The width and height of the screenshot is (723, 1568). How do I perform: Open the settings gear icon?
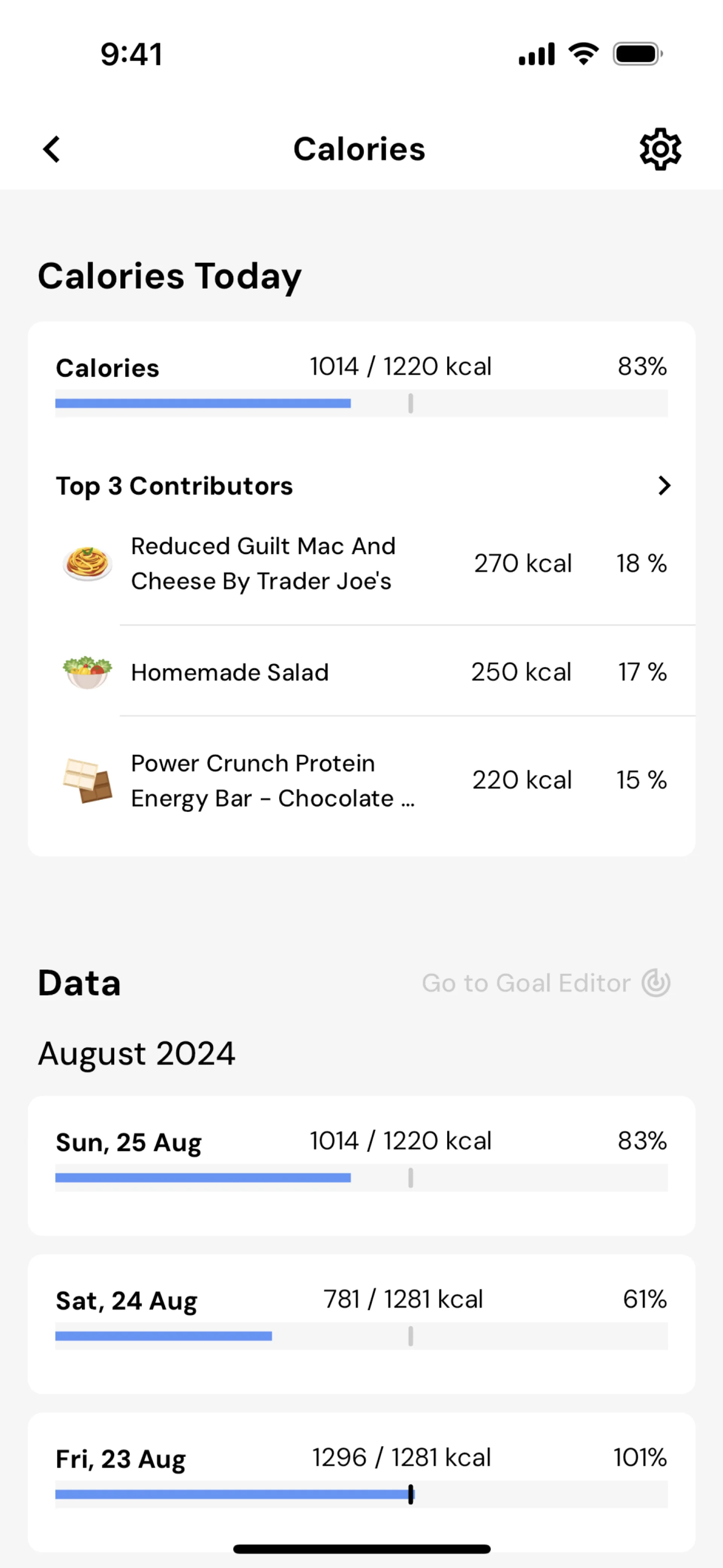[660, 149]
